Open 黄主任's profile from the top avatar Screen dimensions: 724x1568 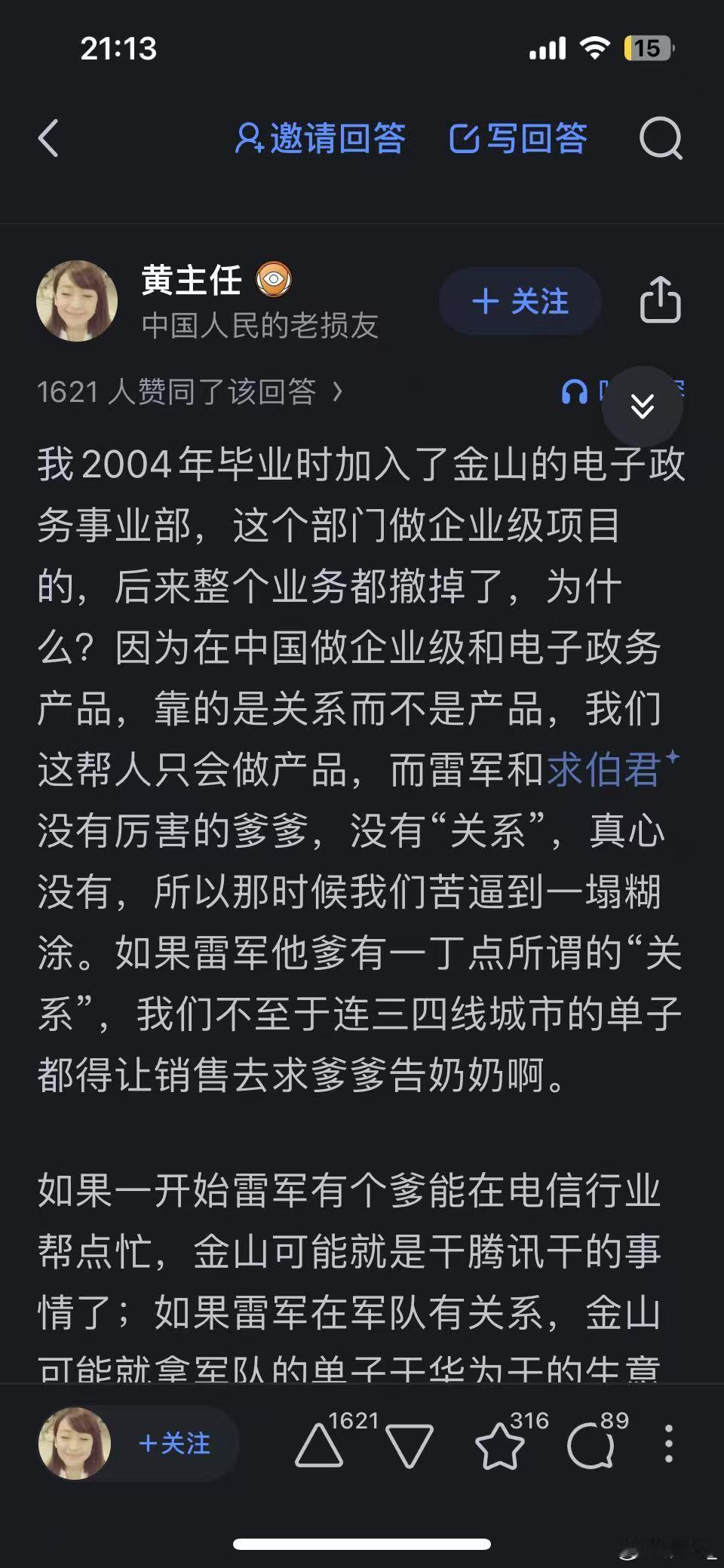[77, 301]
